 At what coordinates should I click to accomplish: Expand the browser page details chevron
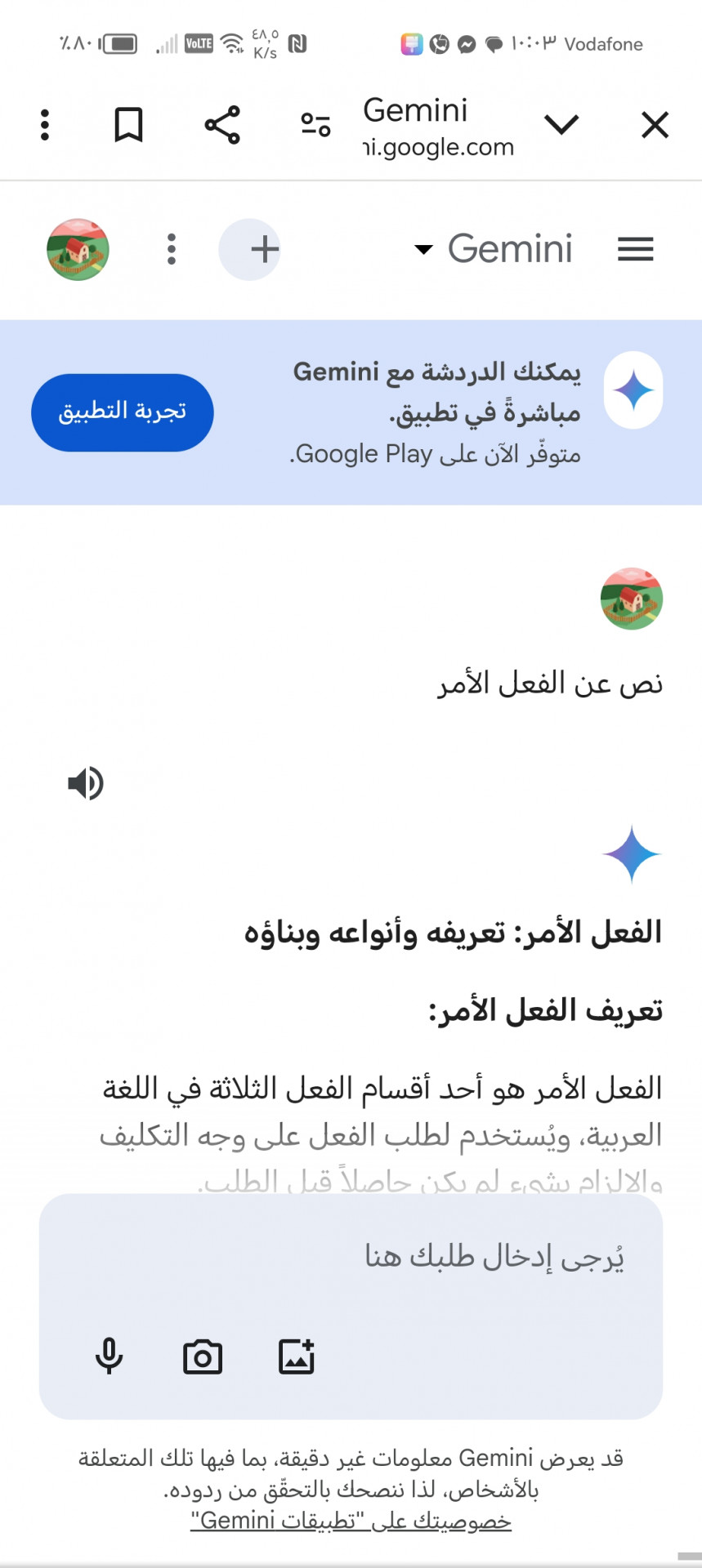click(561, 125)
